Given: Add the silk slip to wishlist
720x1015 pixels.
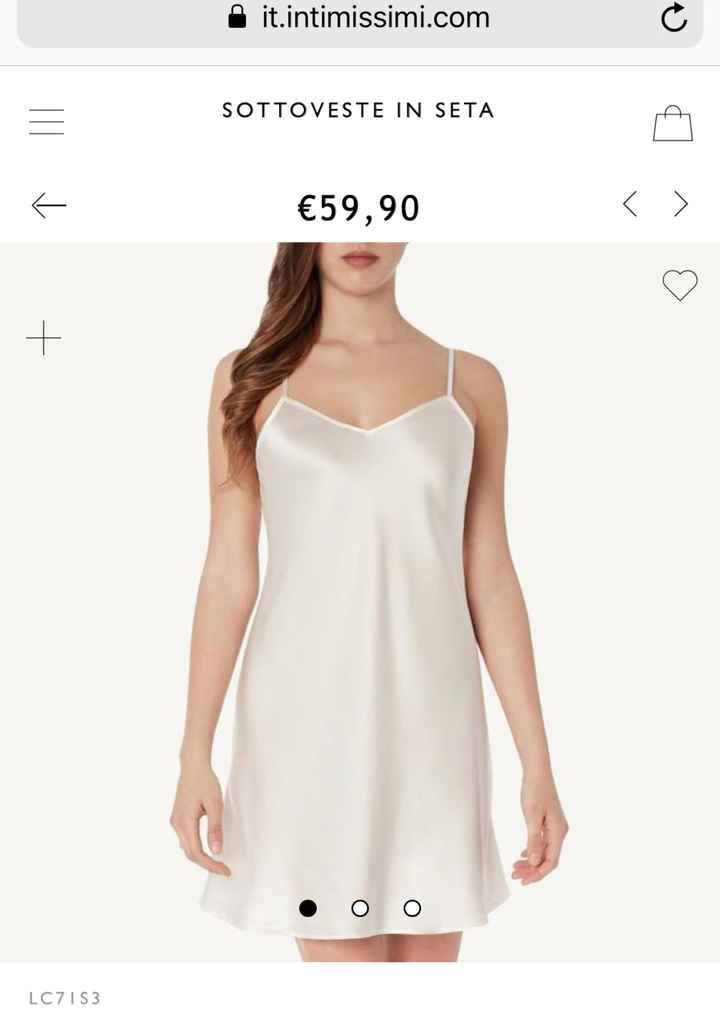Looking at the screenshot, I should point(680,285).
